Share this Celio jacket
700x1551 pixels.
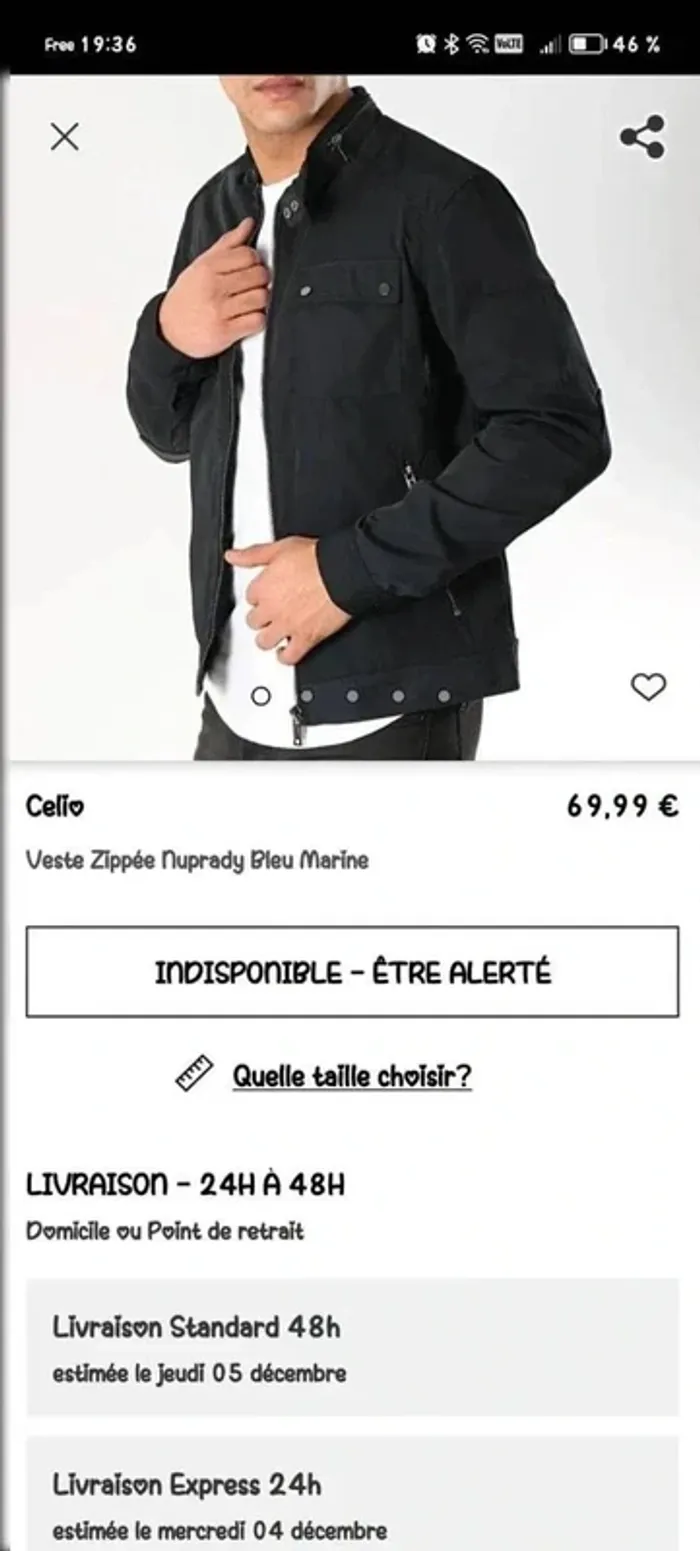(x=642, y=137)
